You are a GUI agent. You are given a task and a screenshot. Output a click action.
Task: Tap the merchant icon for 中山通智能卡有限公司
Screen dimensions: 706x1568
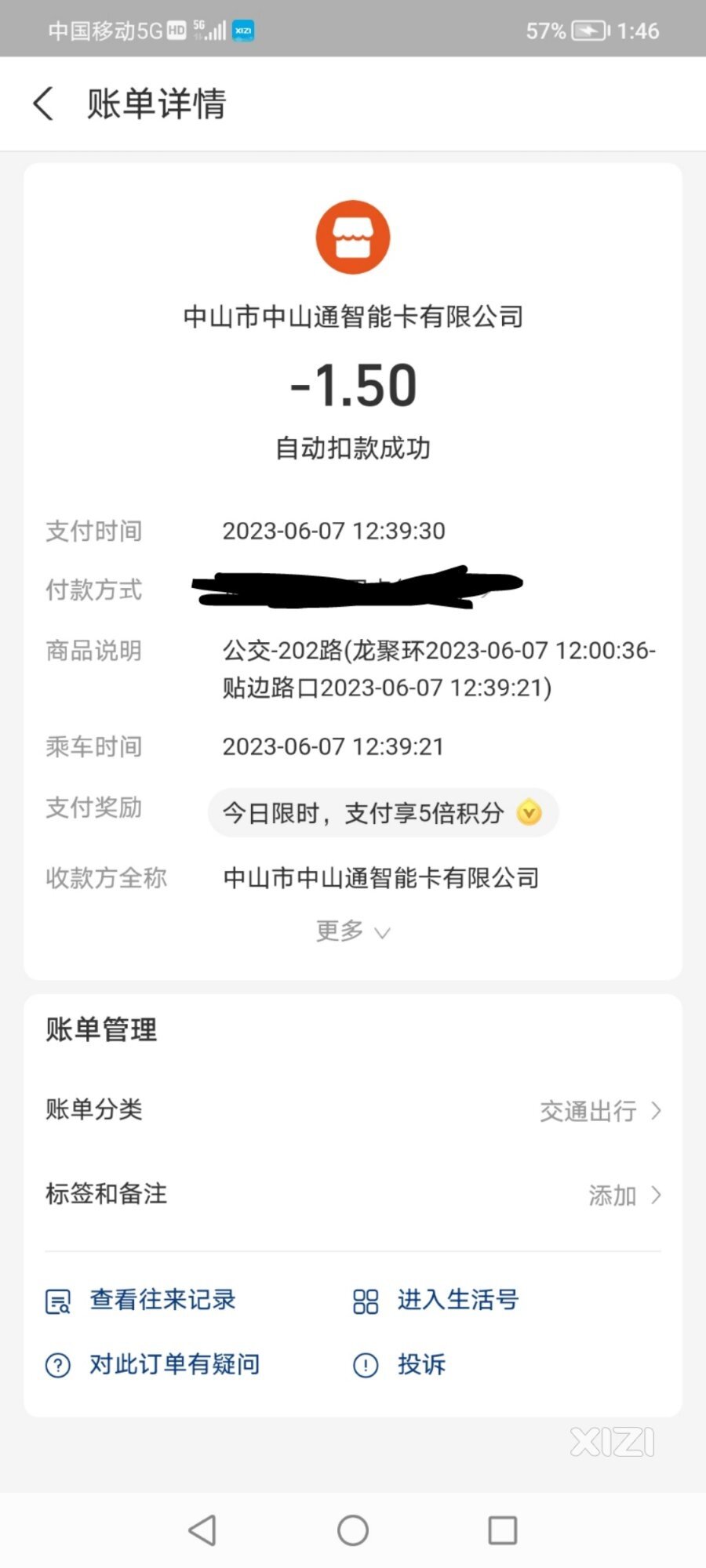click(353, 237)
